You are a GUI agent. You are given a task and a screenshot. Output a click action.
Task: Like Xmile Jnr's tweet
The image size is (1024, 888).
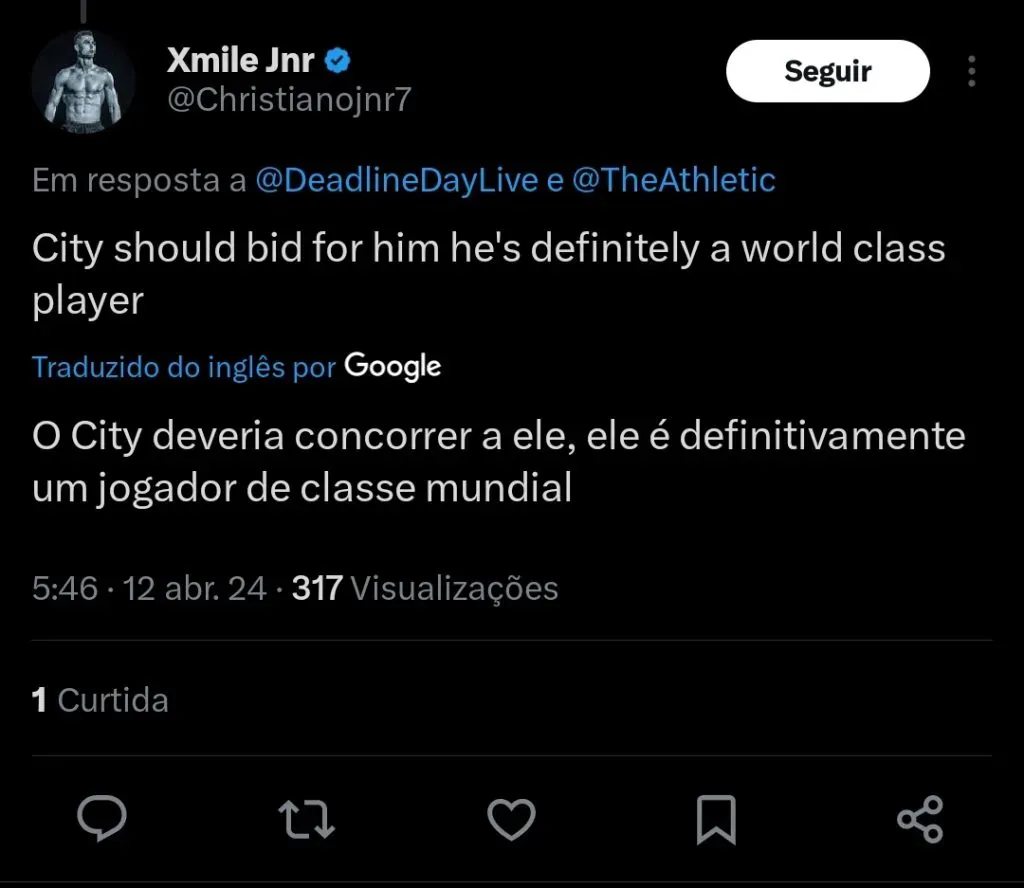pos(511,820)
